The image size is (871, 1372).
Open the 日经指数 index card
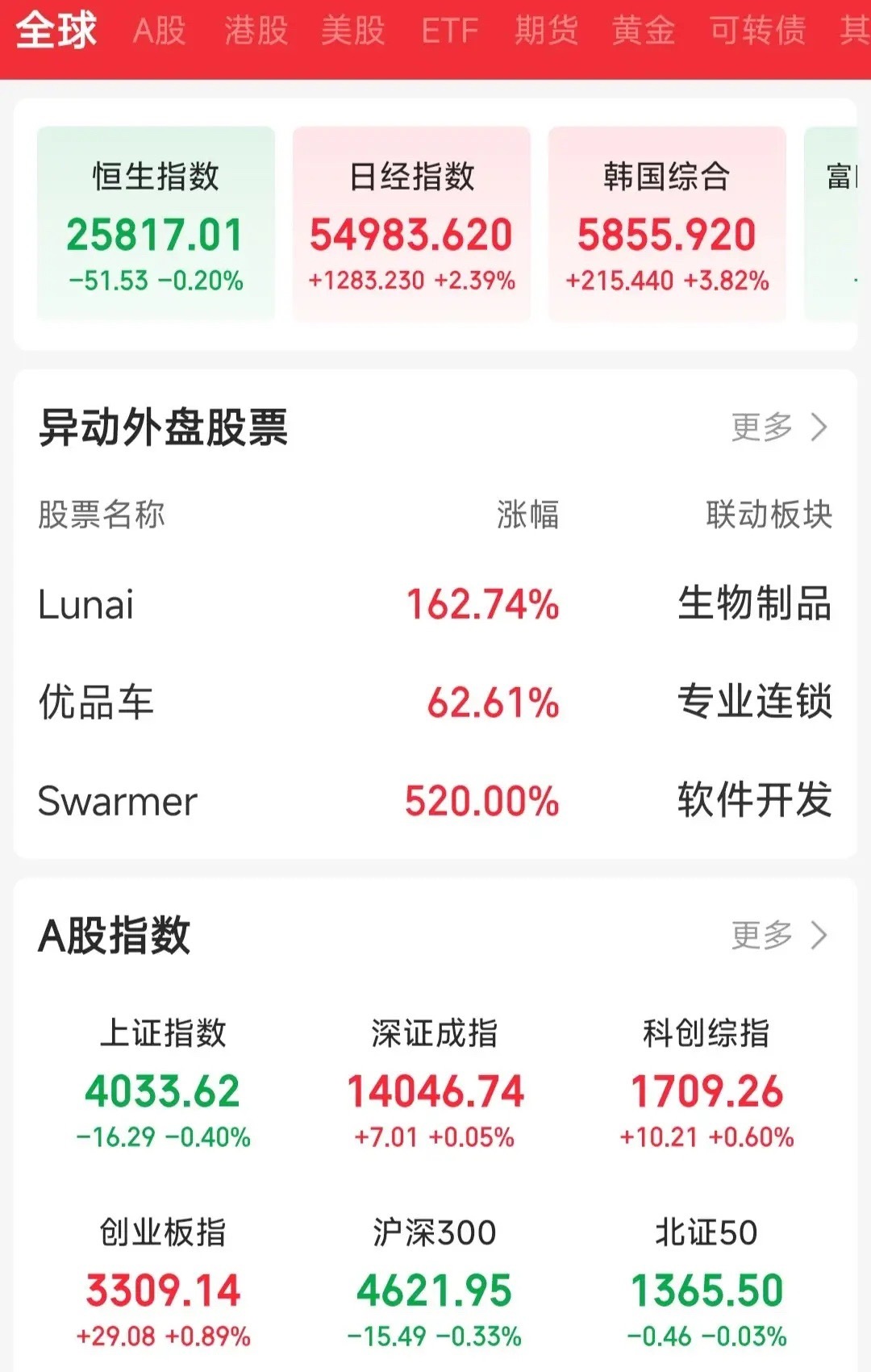coord(413,219)
